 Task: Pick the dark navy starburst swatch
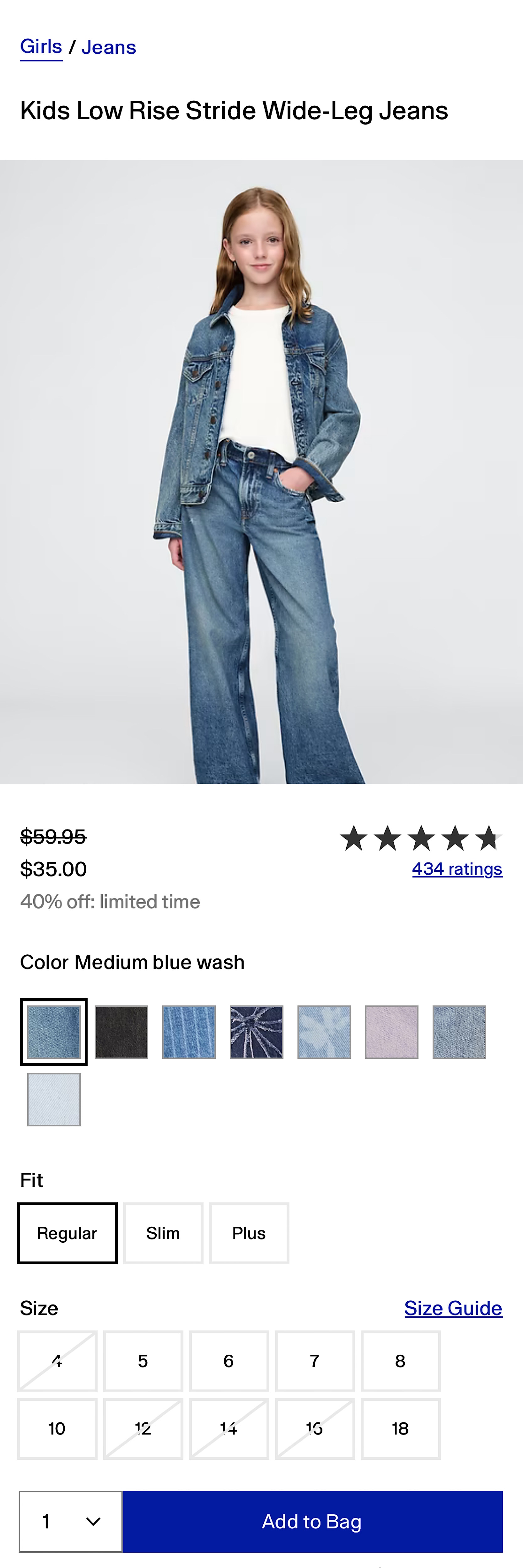click(x=256, y=1032)
